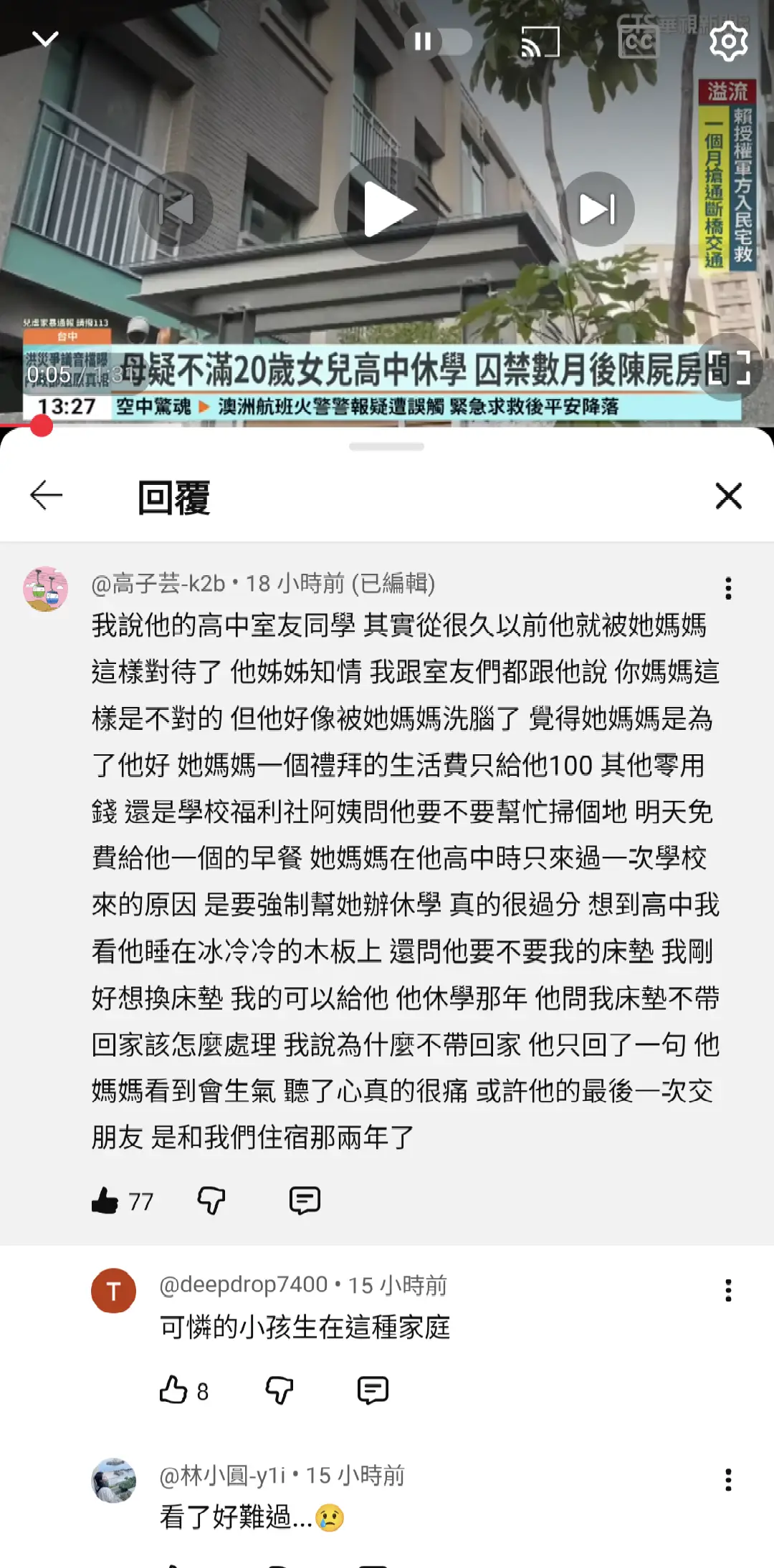Open options menu for 高子芸-k2b's comment
This screenshot has width=774, height=1568.
728,588
